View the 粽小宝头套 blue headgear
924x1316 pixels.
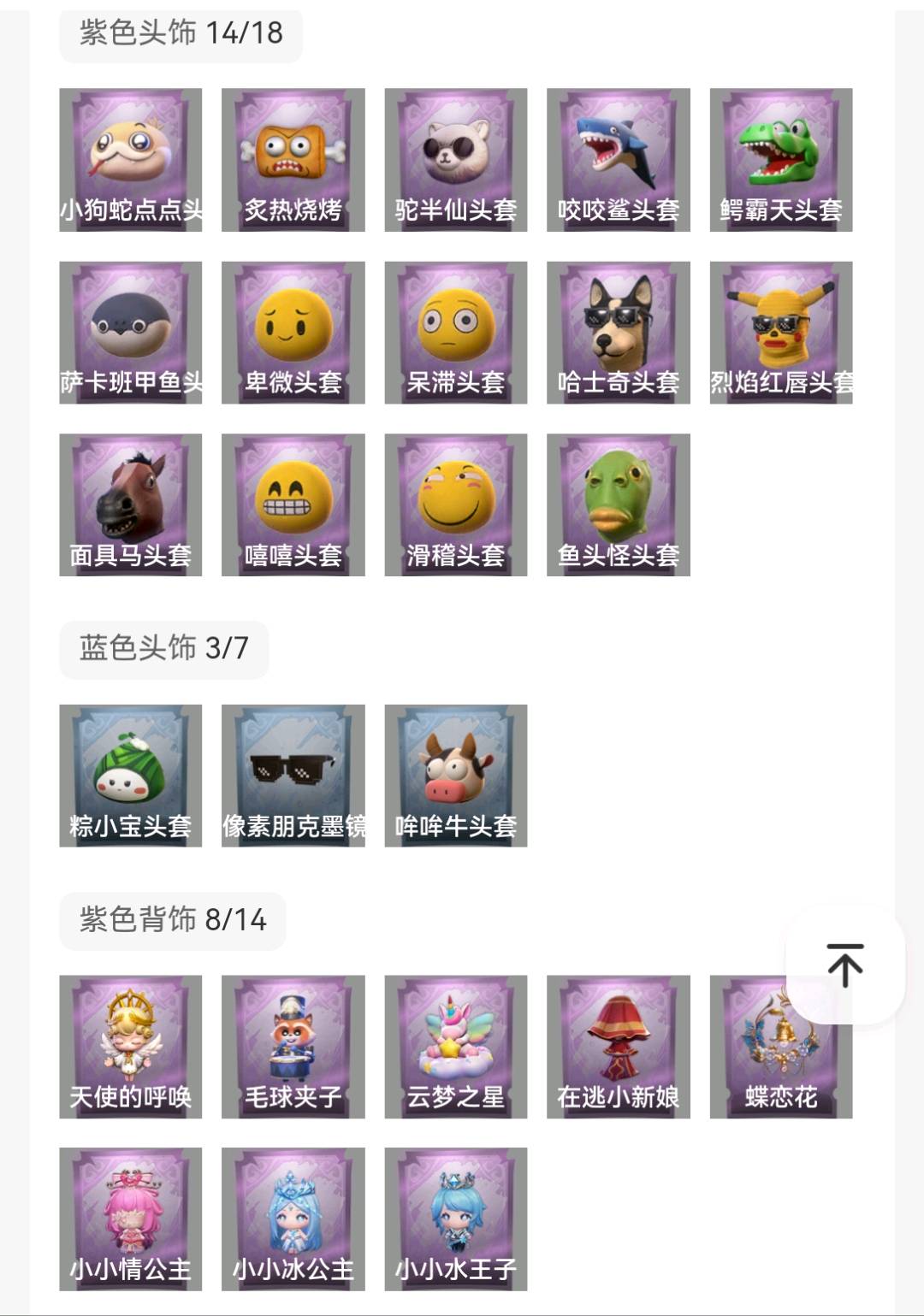tap(131, 776)
